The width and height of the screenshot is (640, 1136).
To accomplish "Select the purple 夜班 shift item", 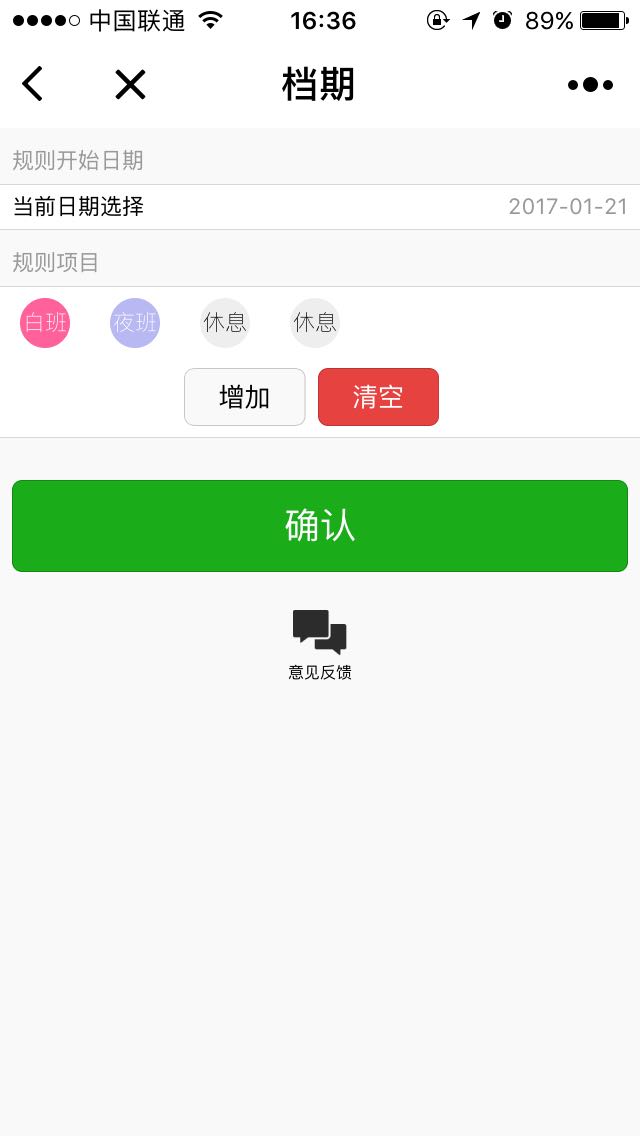I will point(135,323).
